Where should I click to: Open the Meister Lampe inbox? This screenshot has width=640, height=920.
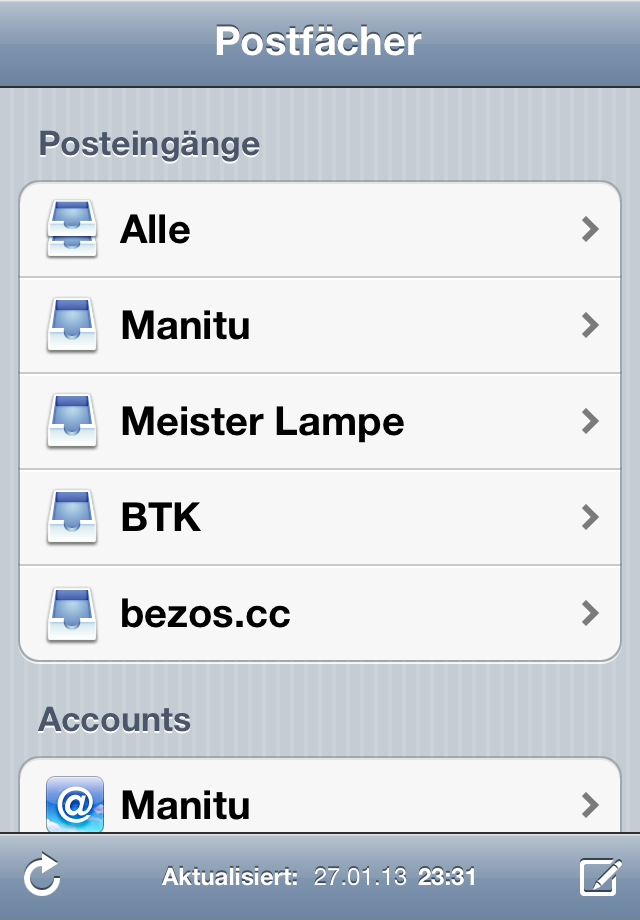click(x=320, y=422)
